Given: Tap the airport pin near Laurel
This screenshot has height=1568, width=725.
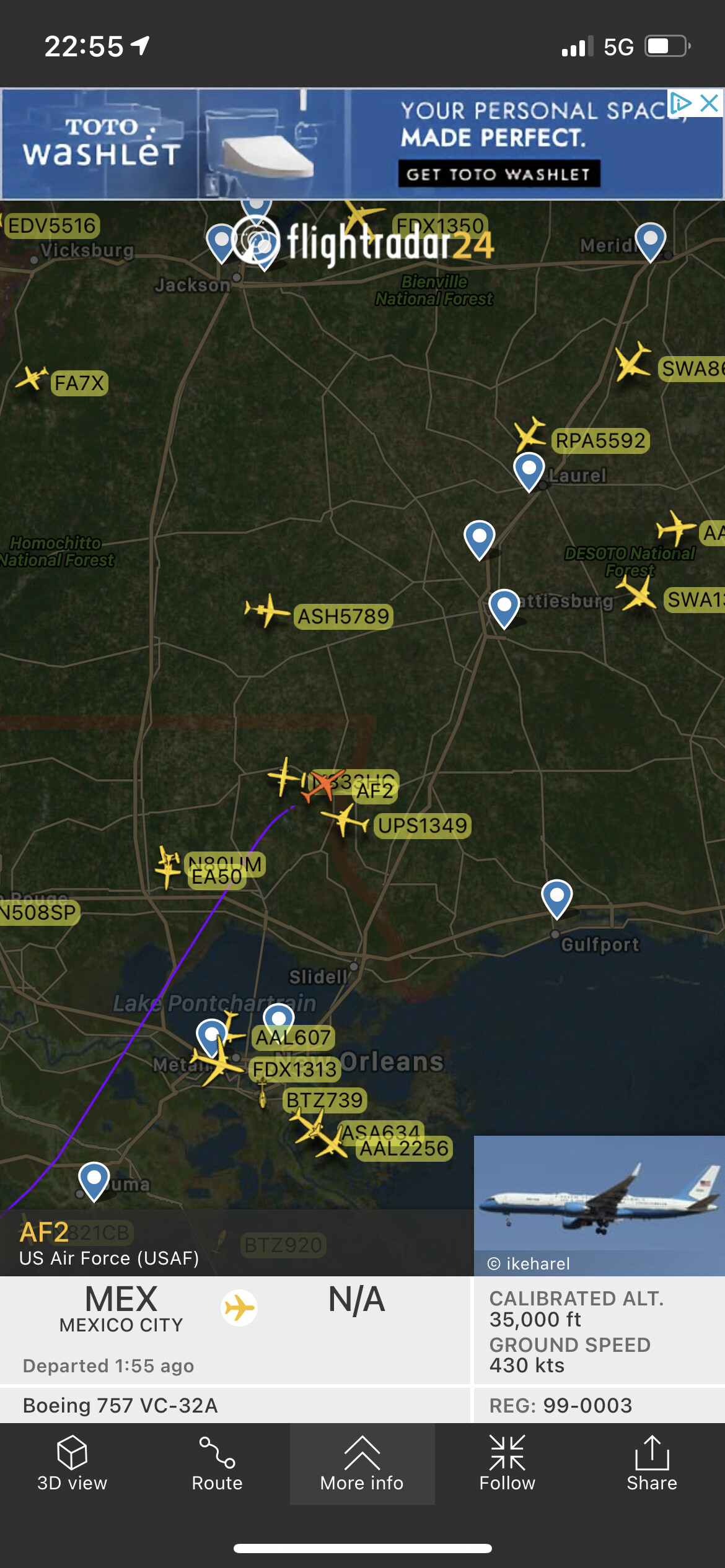Looking at the screenshot, I should pyautogui.click(x=529, y=469).
